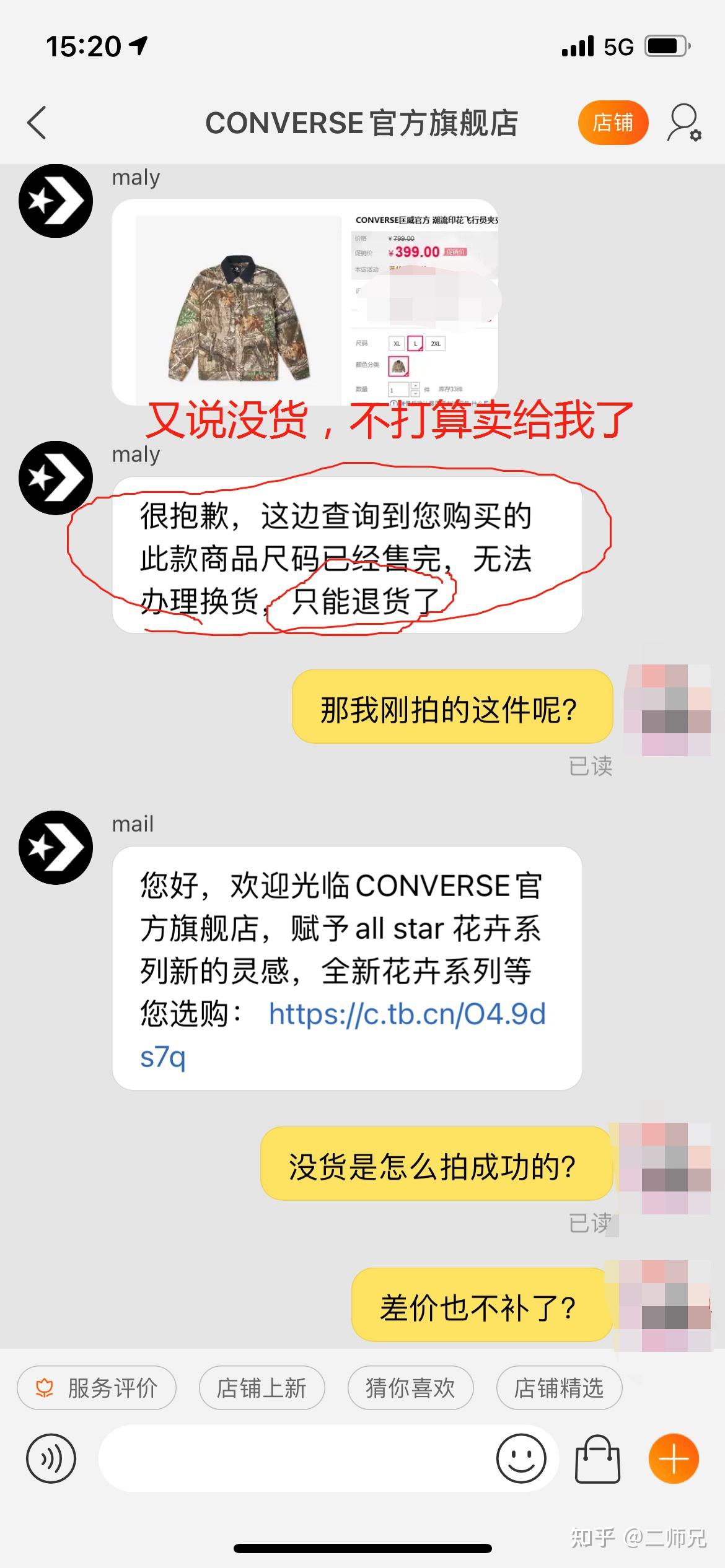Tap the 服务评价 chip

coord(97,1388)
